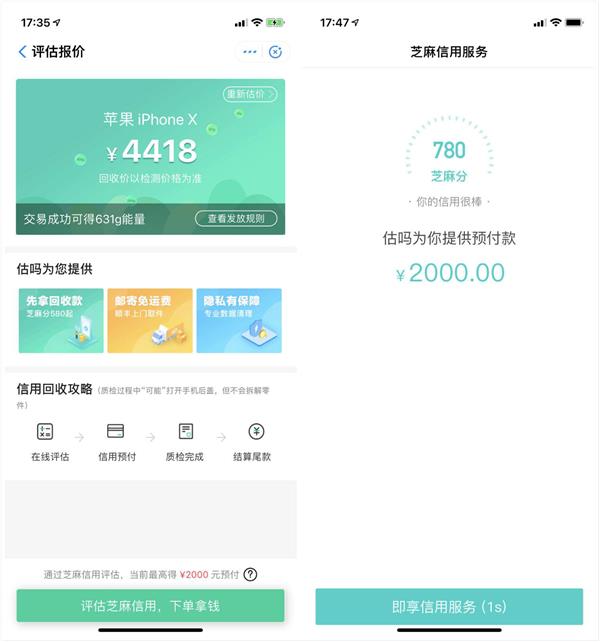Go back from the 评估报价 page
Viewport: 600px width, 642px height.
[x=23, y=51]
